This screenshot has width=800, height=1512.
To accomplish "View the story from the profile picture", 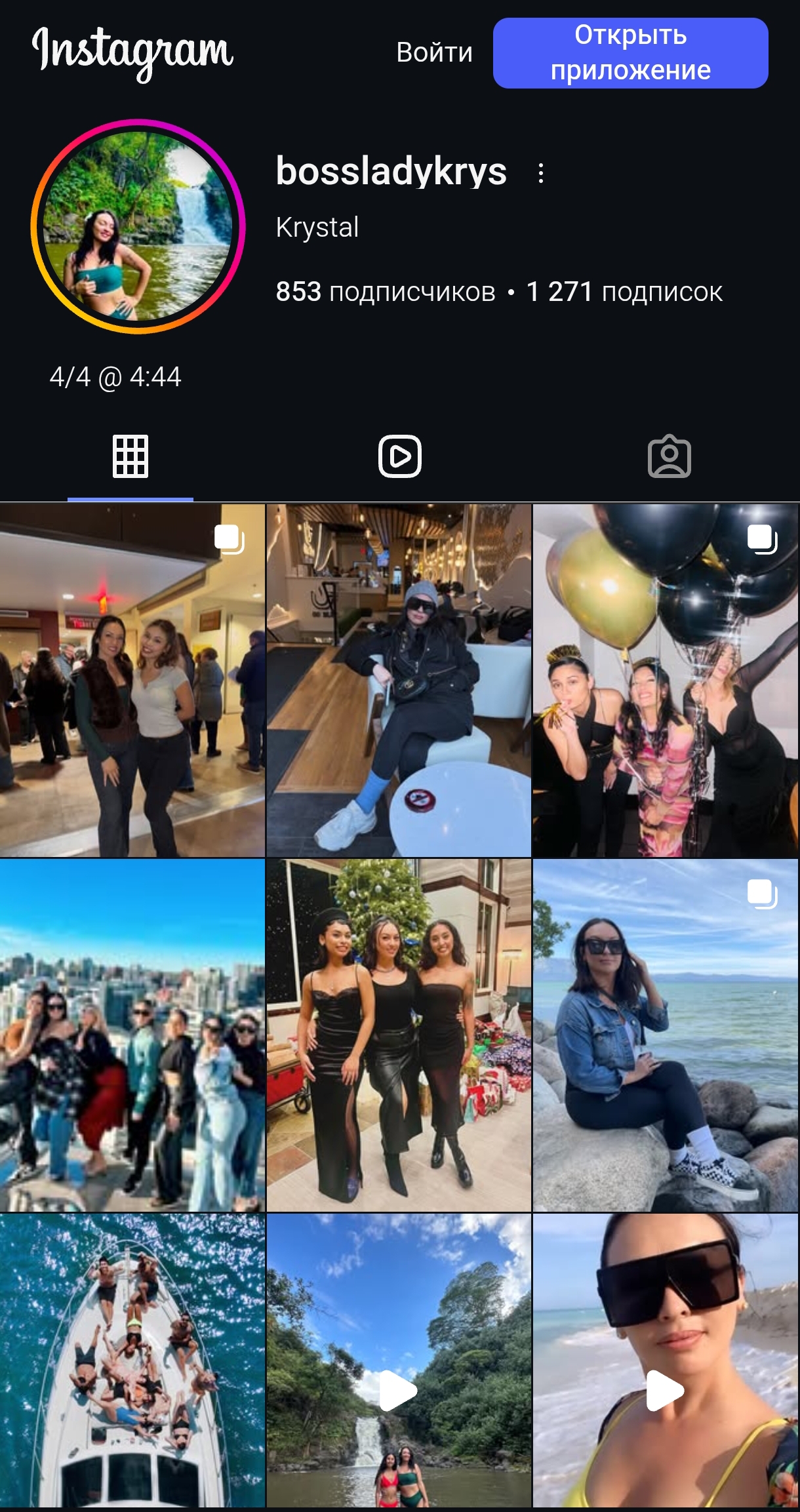I will pos(138,226).
